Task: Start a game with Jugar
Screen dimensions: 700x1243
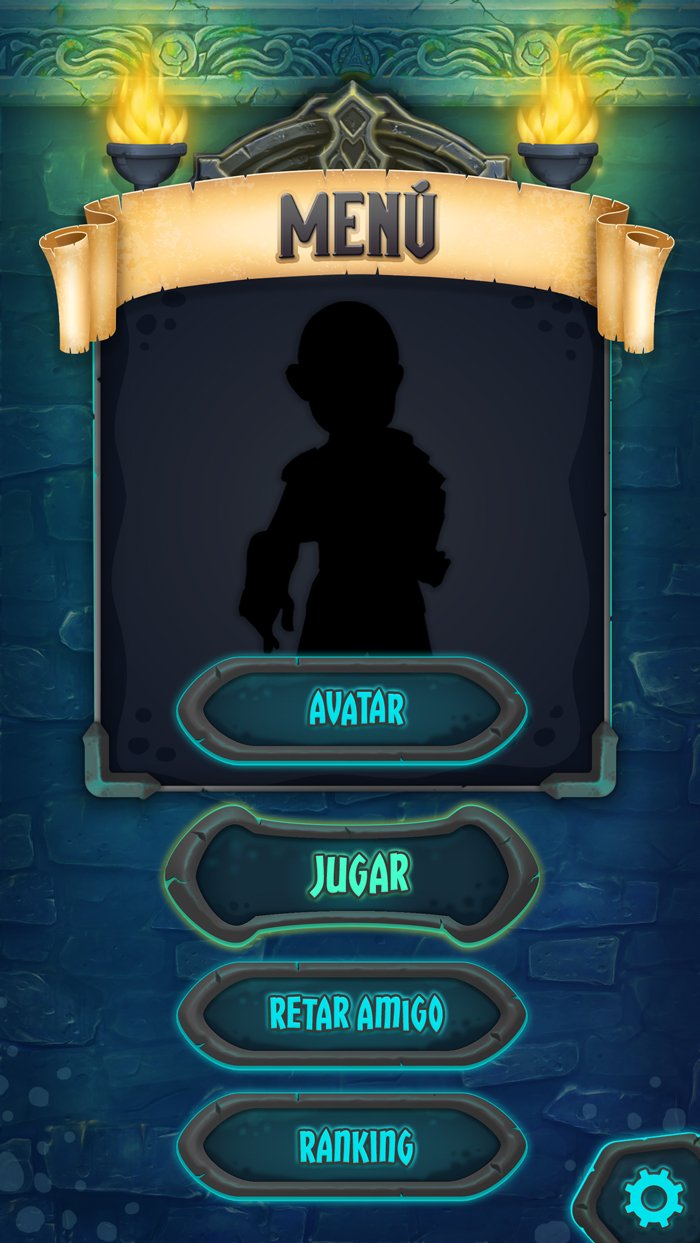Action: [x=355, y=875]
